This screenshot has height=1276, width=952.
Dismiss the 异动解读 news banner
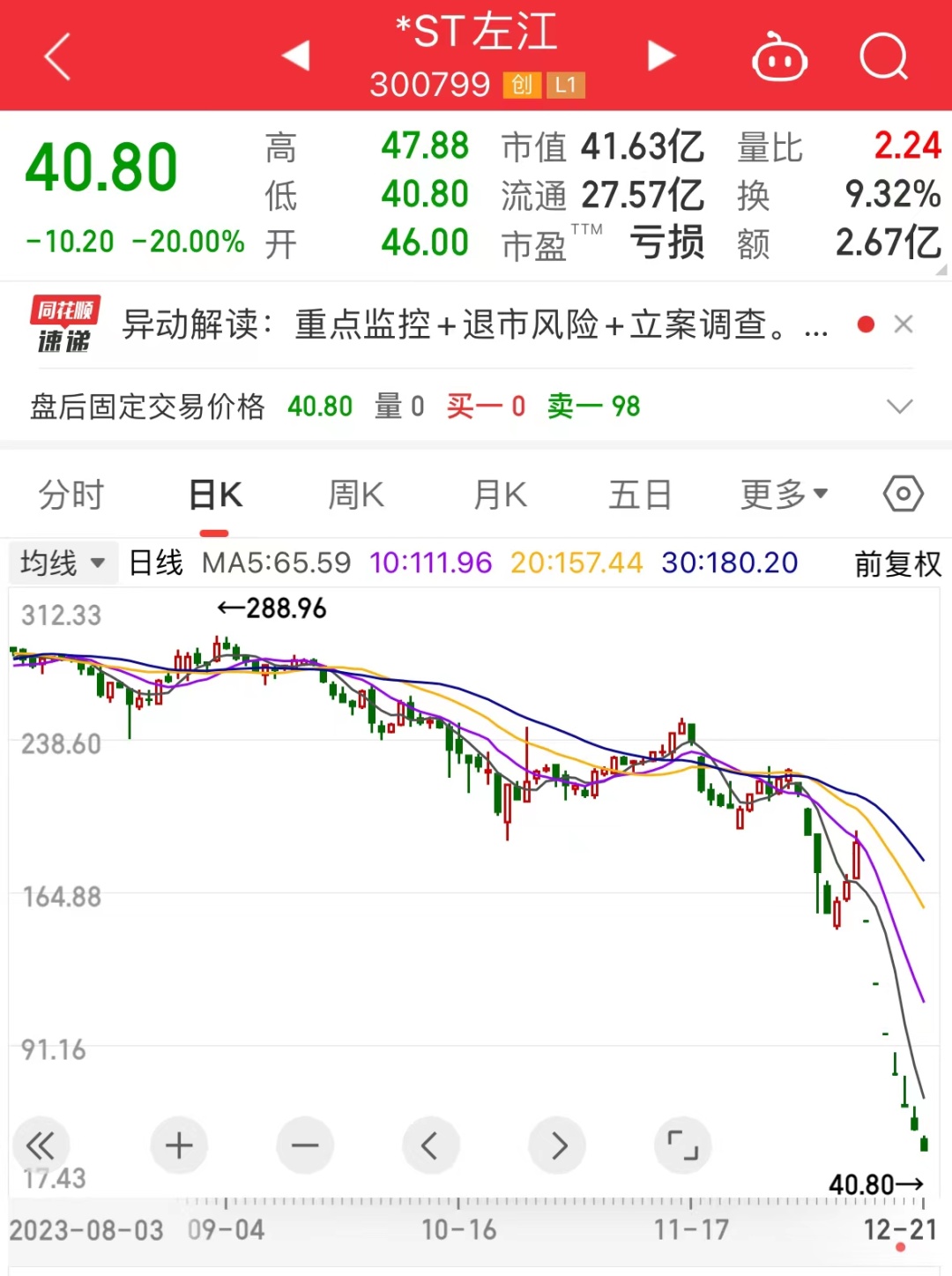pos(904,325)
